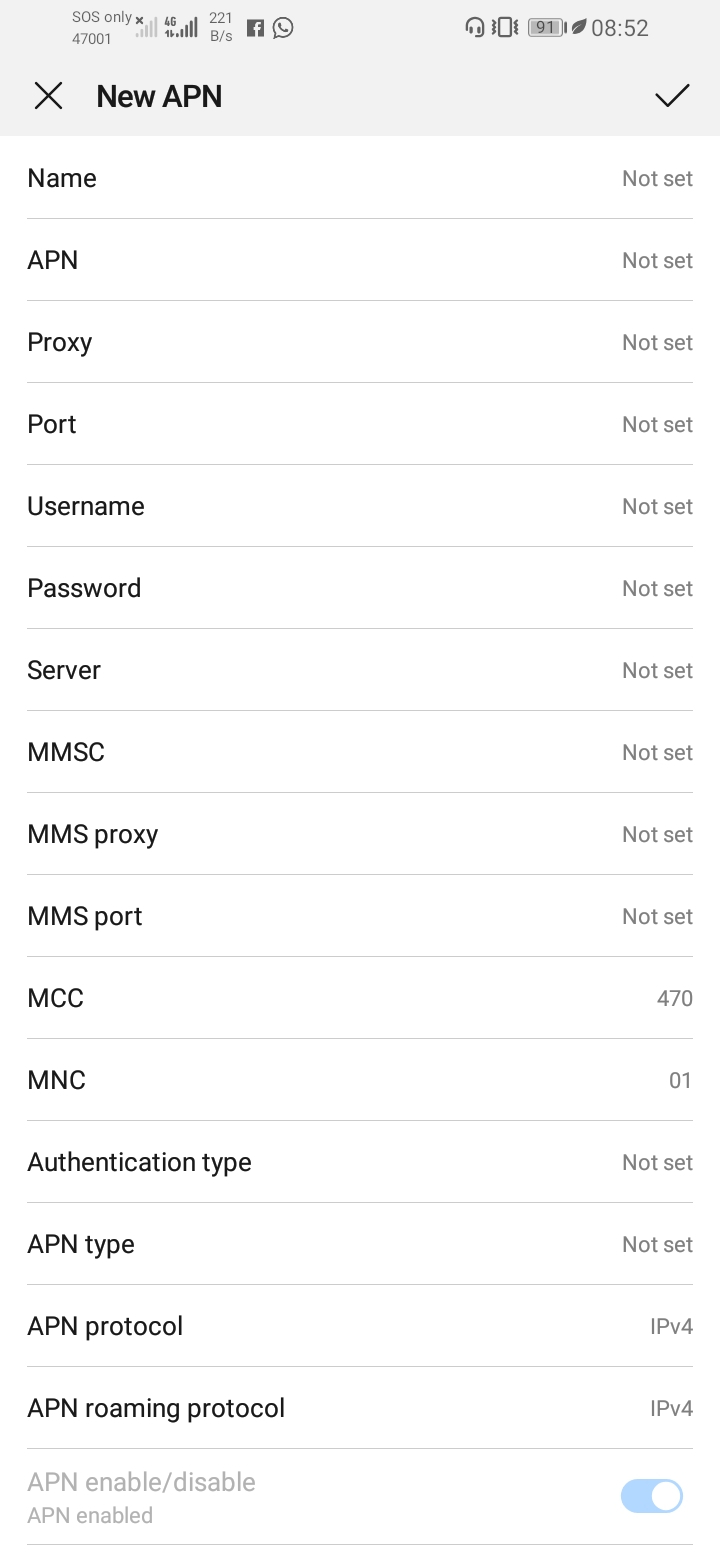Edit the MMS proxy row
The height and width of the screenshot is (1560, 720).
(360, 834)
